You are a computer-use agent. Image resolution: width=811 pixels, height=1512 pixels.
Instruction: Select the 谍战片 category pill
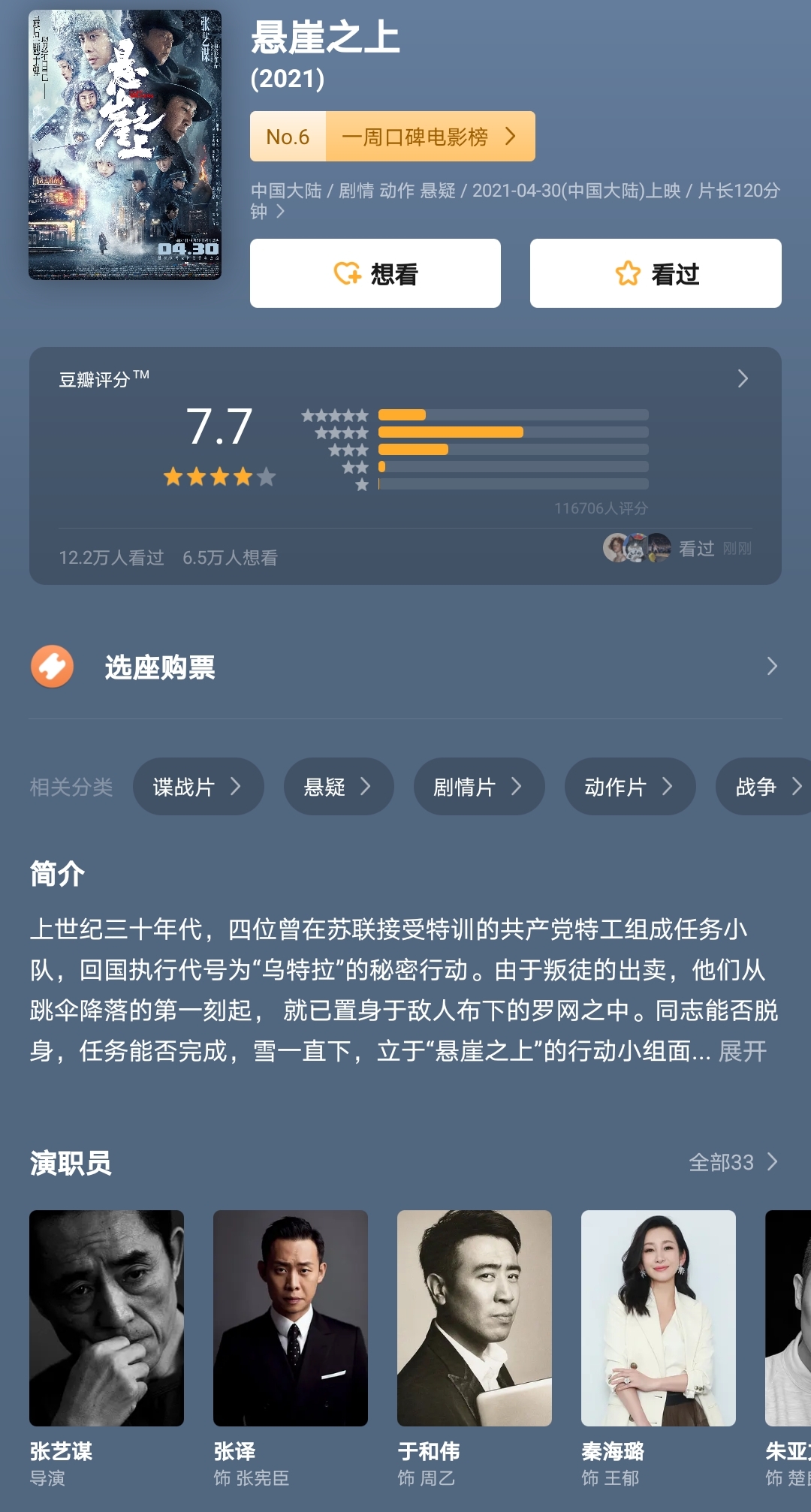pos(198,786)
